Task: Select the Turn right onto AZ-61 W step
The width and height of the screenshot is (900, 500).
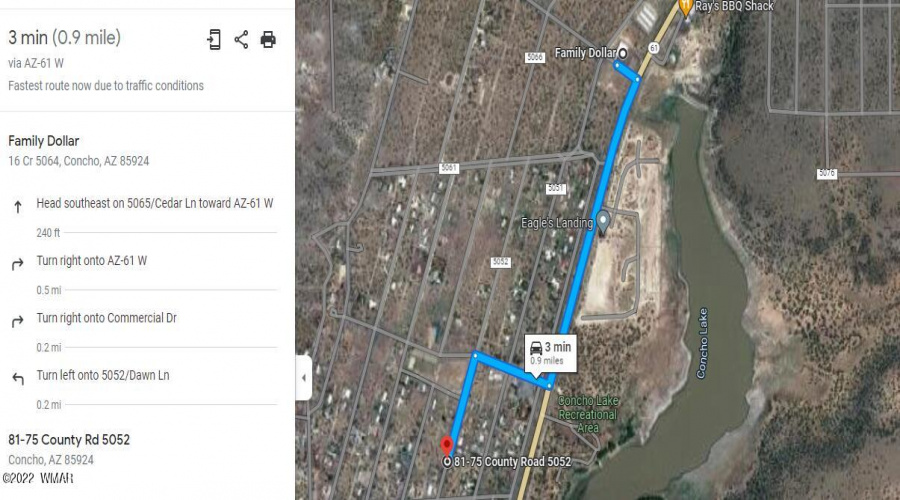Action: pos(92,261)
